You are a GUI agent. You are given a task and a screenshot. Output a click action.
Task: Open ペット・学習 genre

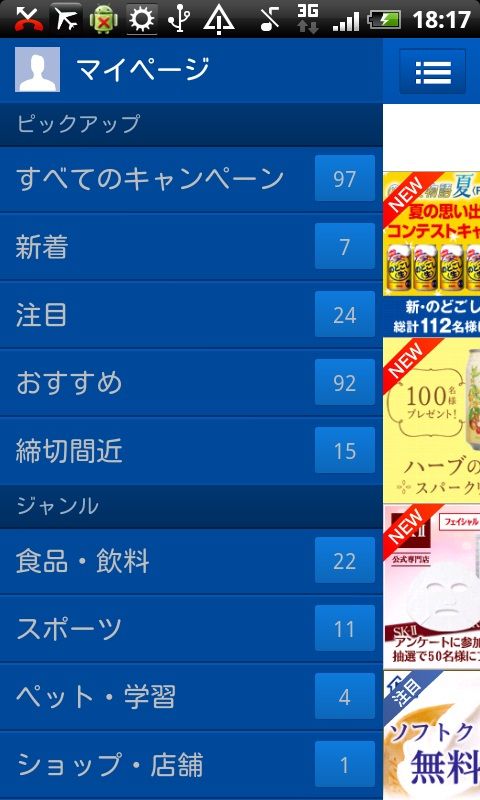(x=191, y=697)
